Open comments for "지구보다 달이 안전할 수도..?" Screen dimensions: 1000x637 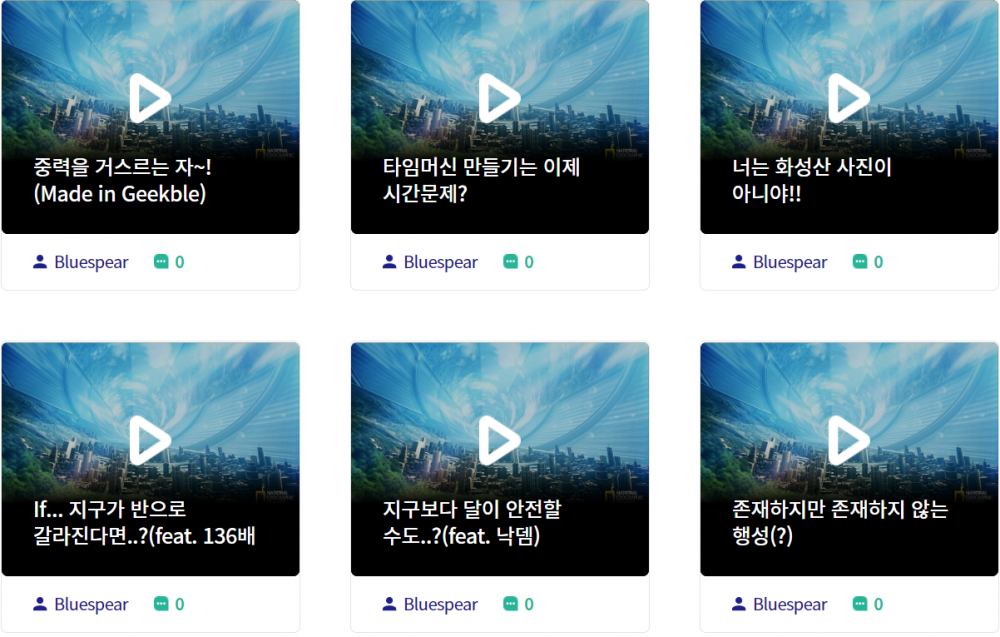(518, 604)
